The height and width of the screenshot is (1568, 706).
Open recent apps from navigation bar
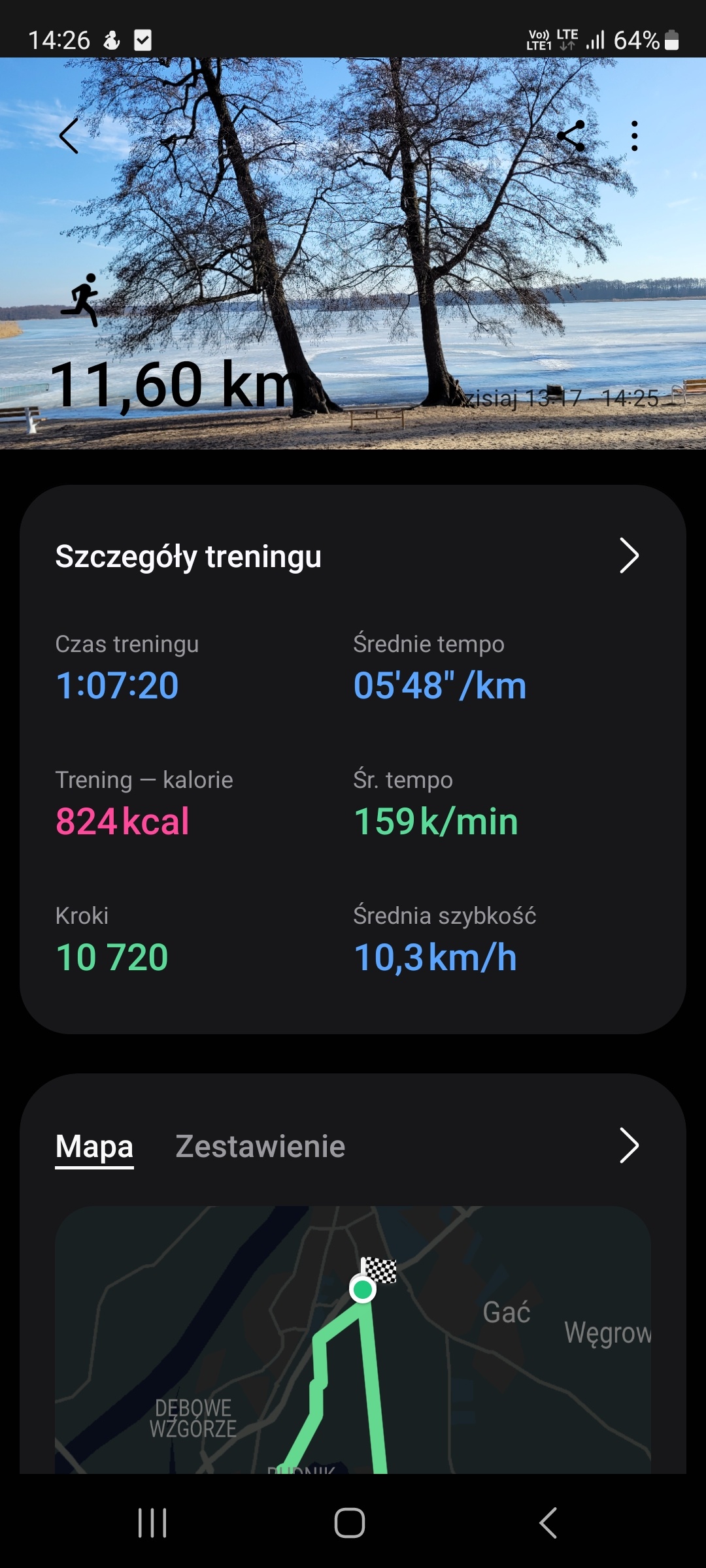[152, 1523]
